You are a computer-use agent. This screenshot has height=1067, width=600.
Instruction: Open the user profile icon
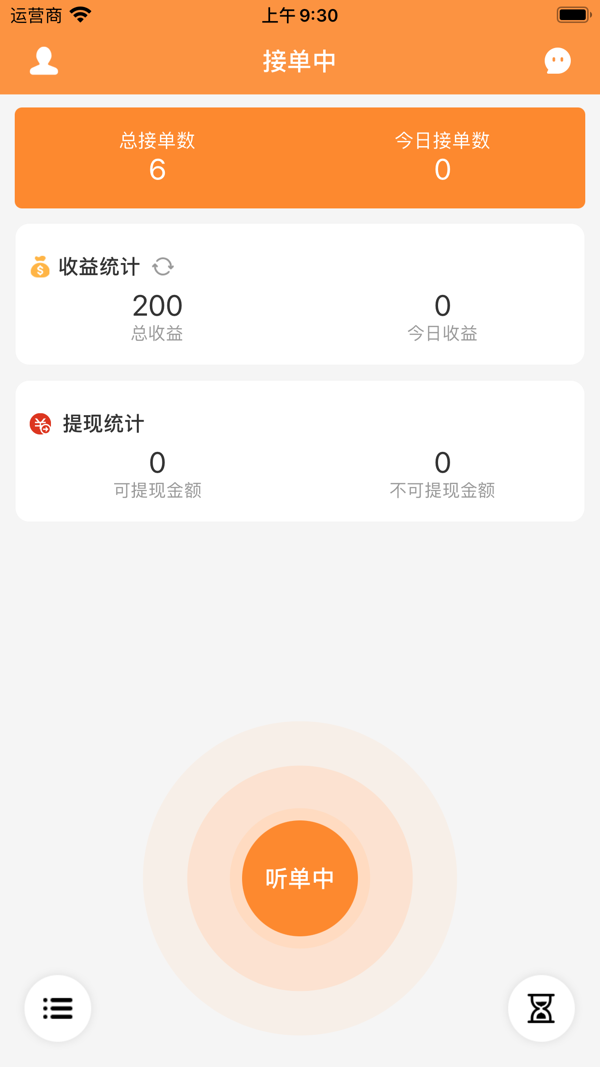(x=44, y=61)
